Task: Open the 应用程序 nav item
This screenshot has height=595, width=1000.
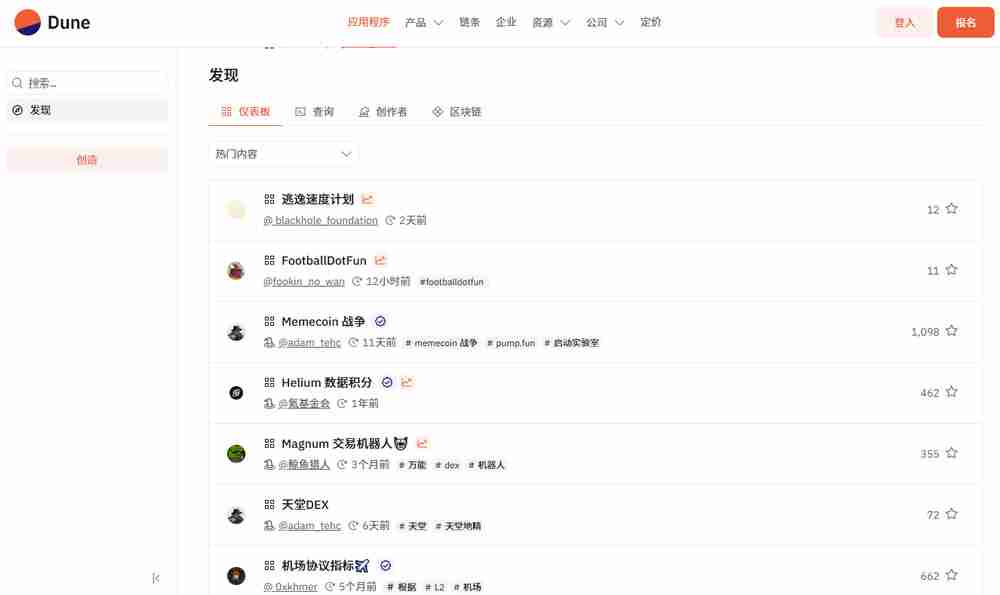Action: [368, 22]
